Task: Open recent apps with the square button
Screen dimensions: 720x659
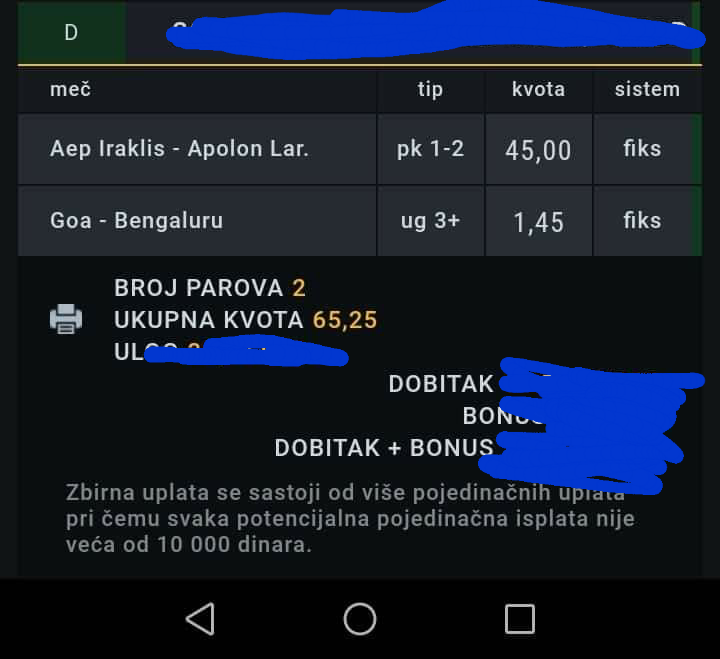Action: tap(519, 619)
